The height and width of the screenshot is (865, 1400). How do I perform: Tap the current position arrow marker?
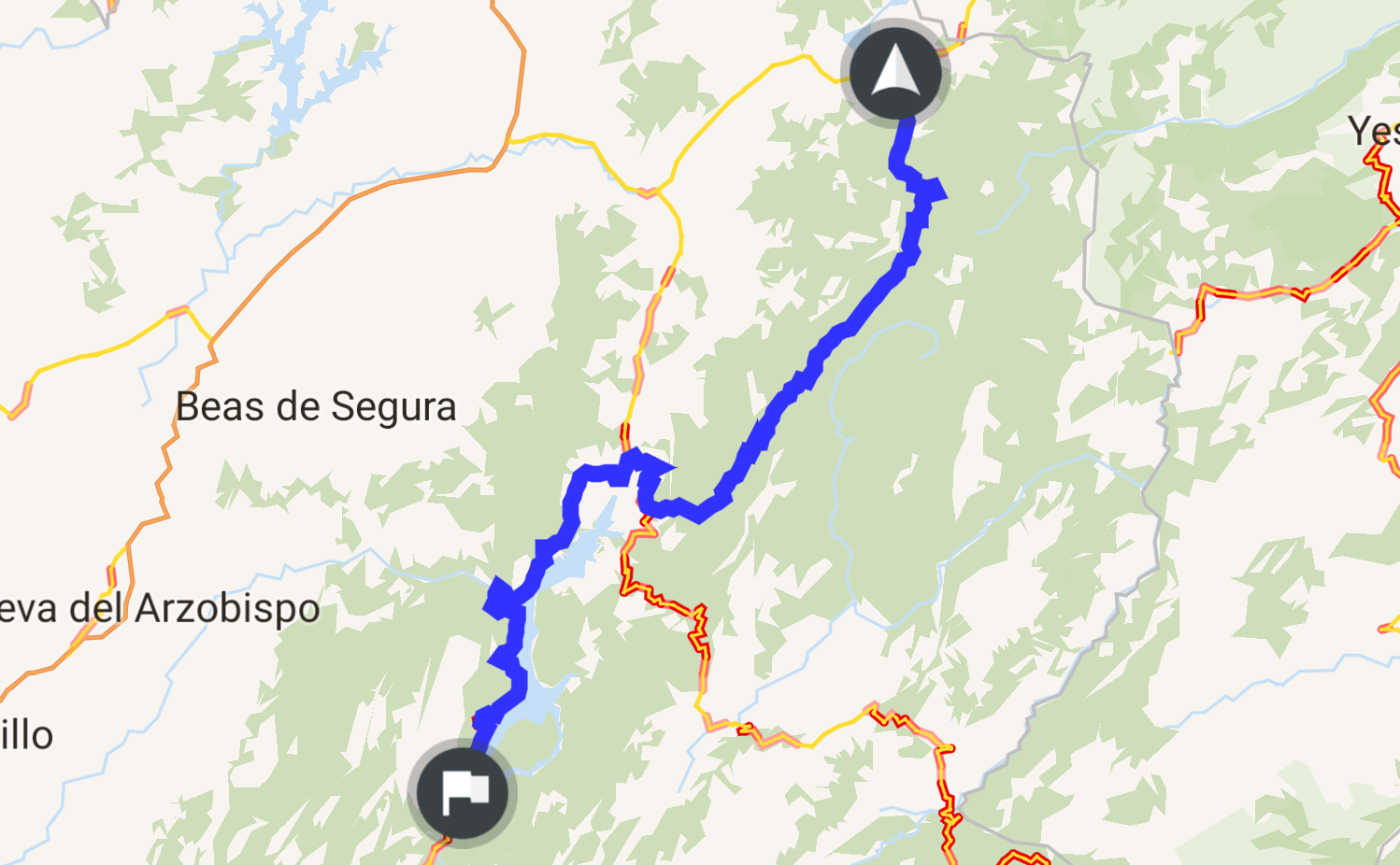click(x=895, y=71)
